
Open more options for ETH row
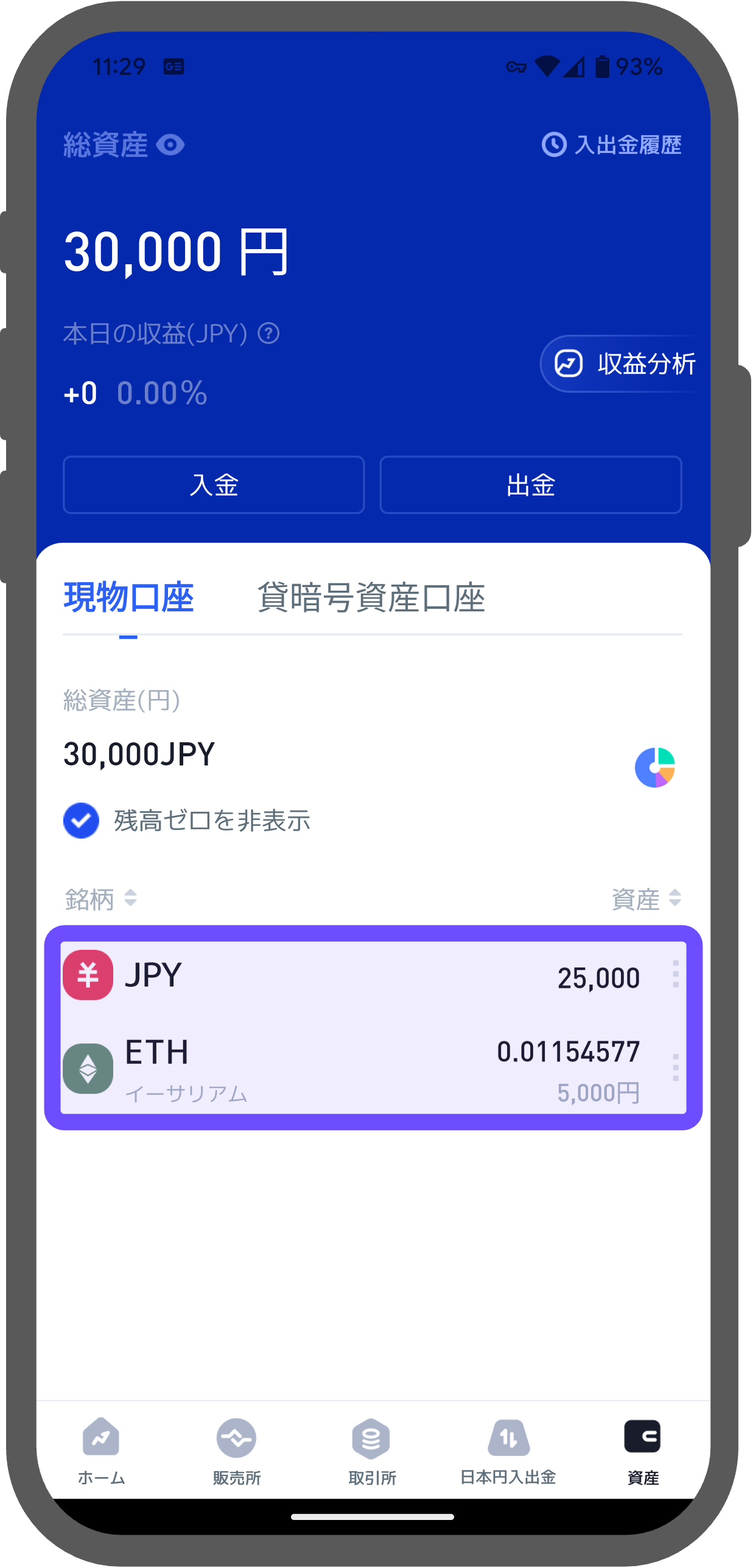click(675, 1068)
